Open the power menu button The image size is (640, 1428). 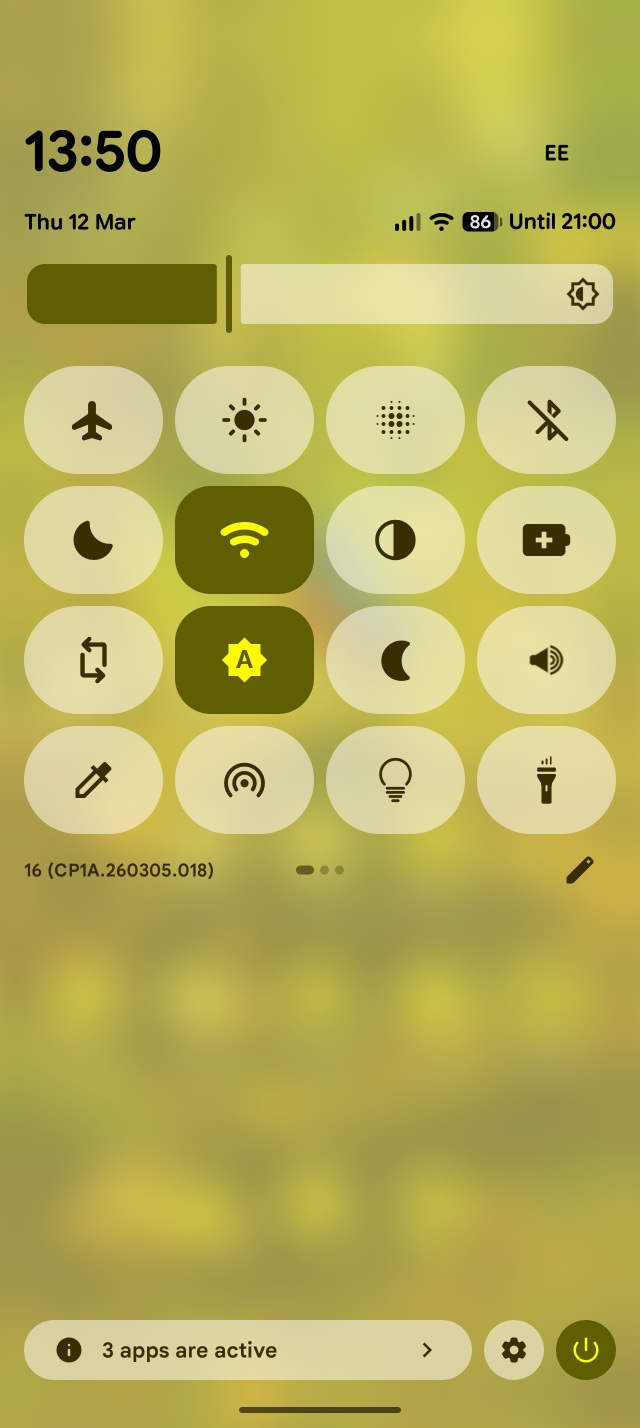[x=586, y=1350]
